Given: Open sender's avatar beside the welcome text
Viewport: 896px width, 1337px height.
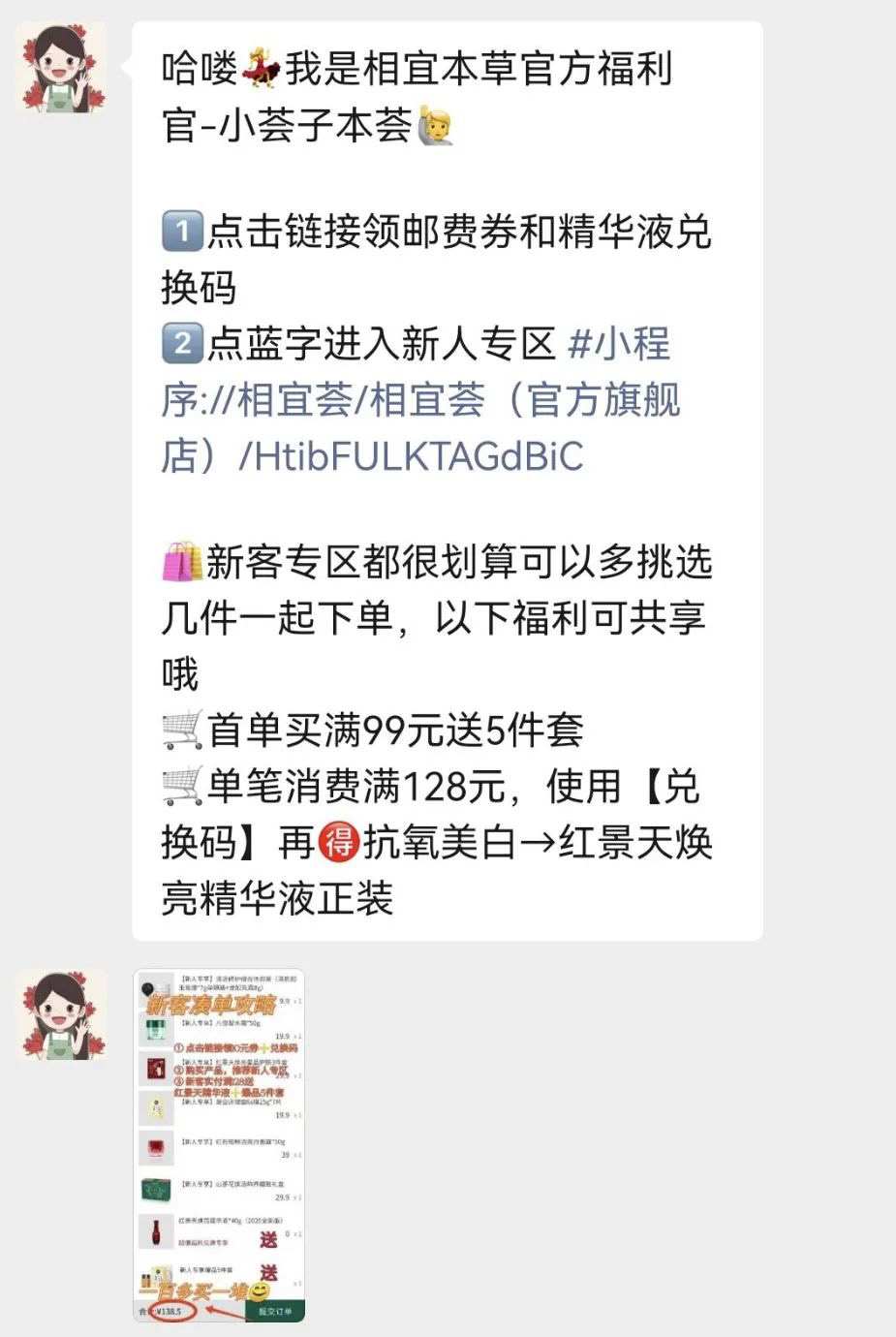Looking at the screenshot, I should pyautogui.click(x=60, y=67).
